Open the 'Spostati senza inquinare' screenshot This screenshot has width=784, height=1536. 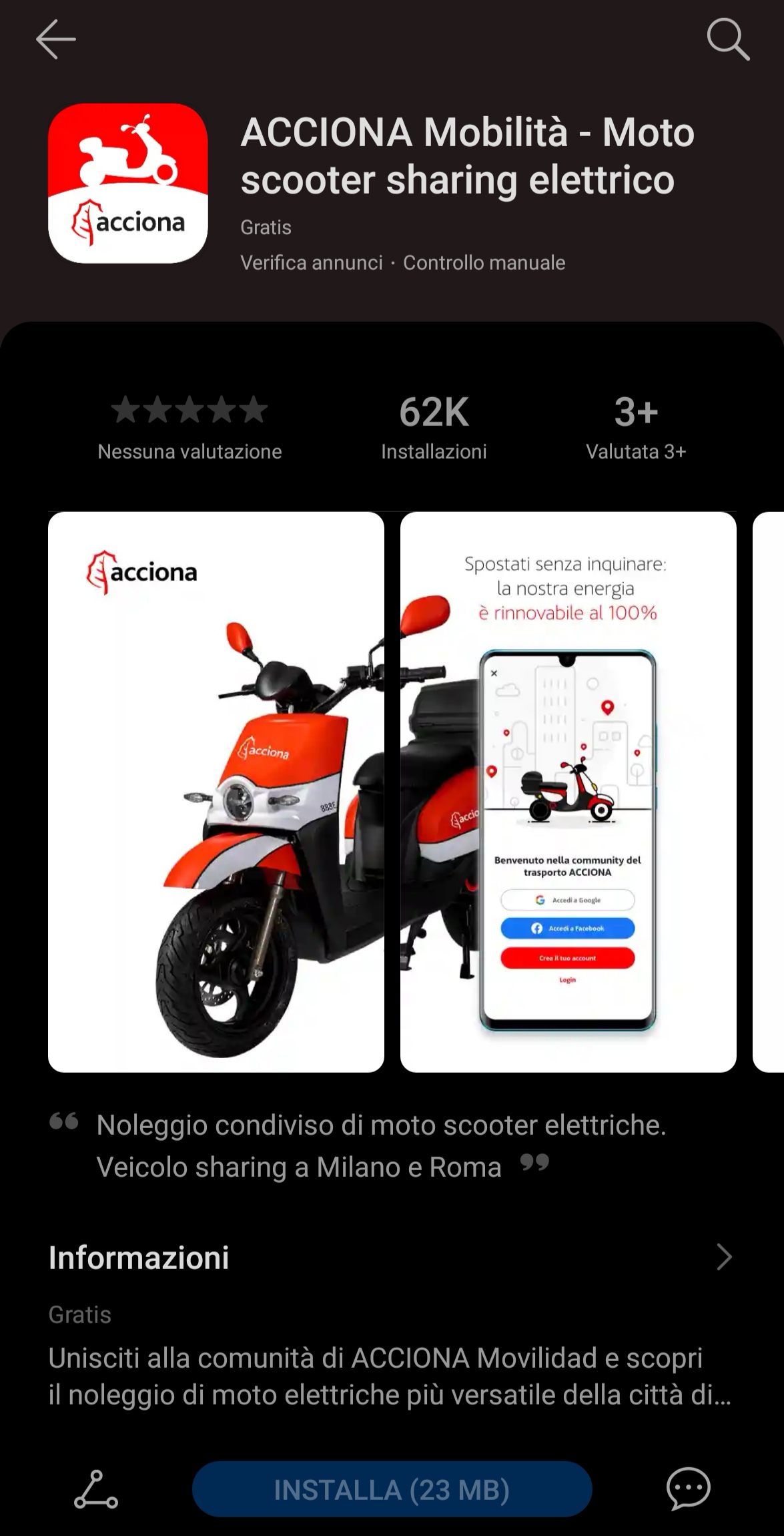click(x=568, y=792)
